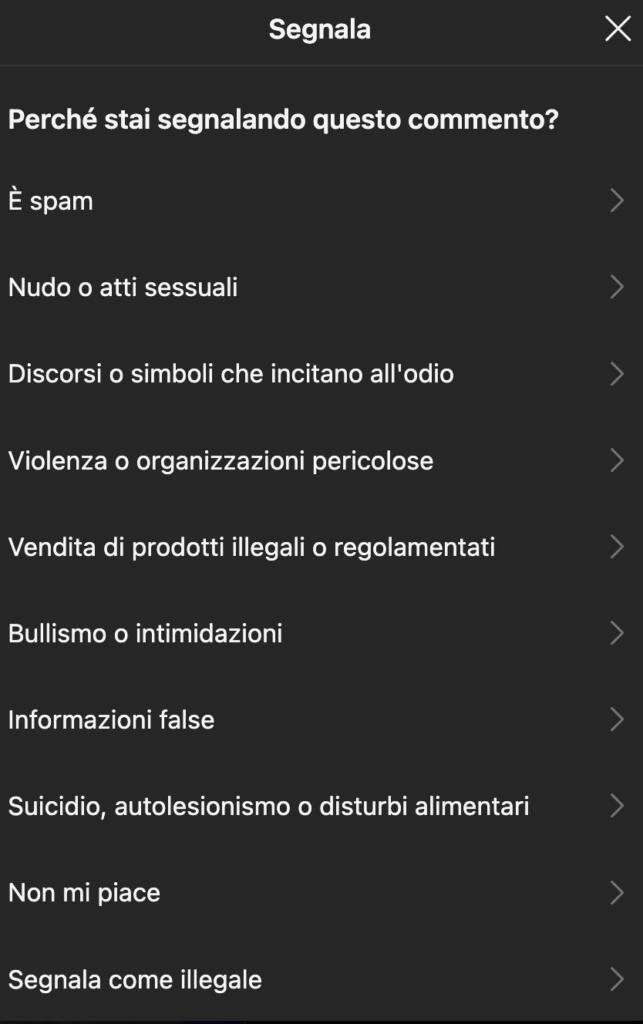This screenshot has width=643, height=1024.
Task: Select the È spam reason
Action: [x=320, y=201]
